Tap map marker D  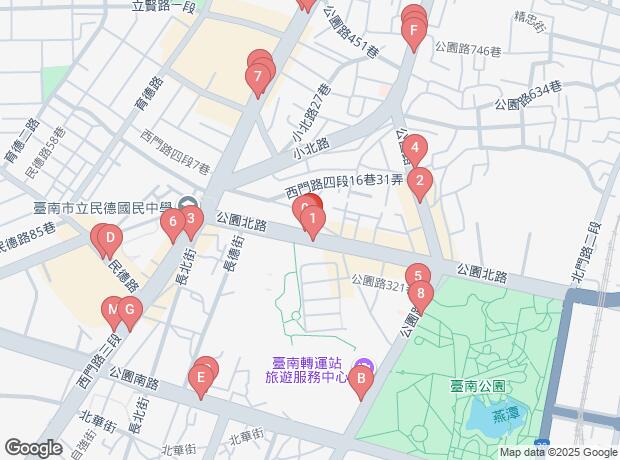click(x=110, y=239)
